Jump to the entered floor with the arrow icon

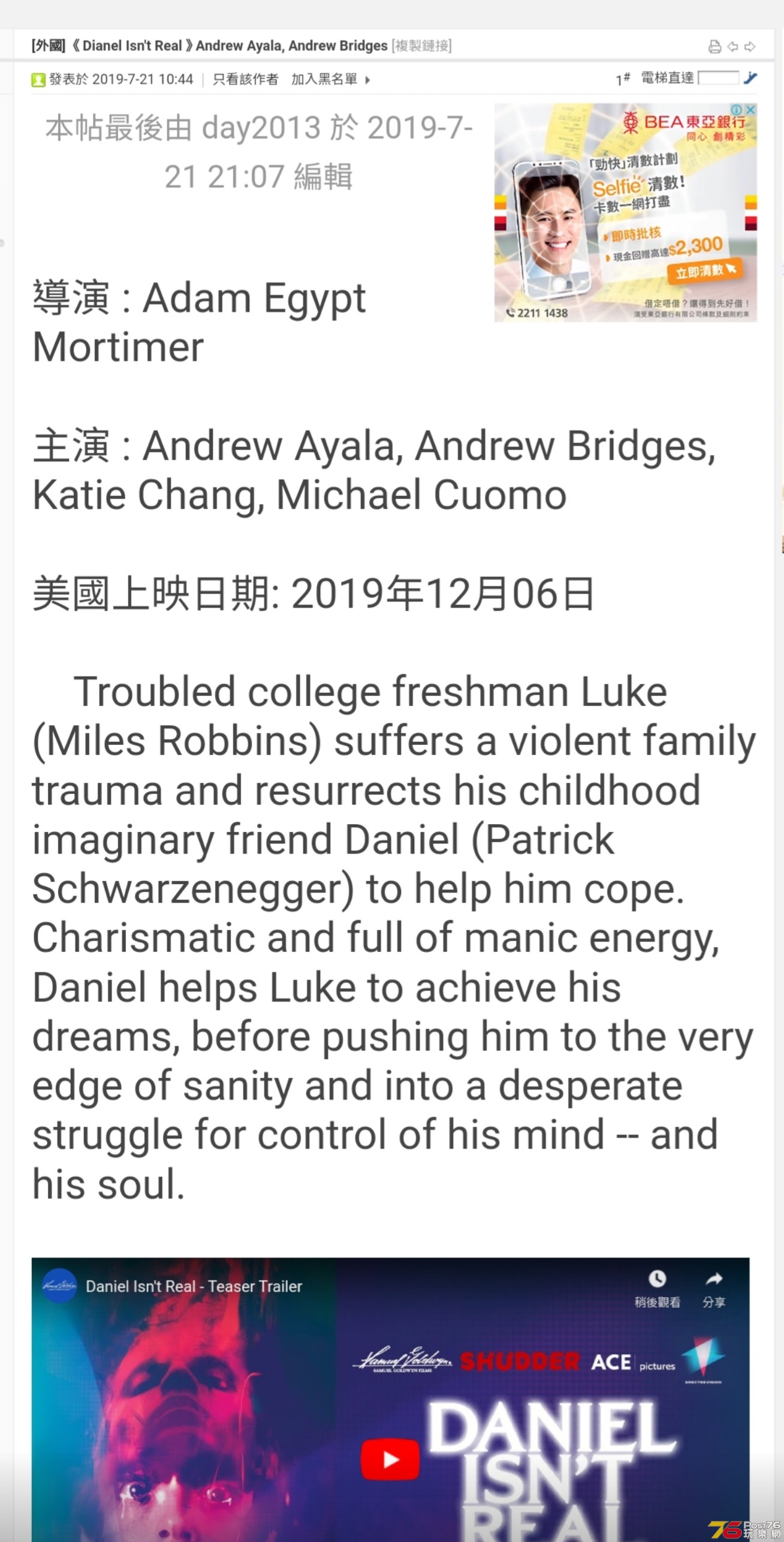750,78
